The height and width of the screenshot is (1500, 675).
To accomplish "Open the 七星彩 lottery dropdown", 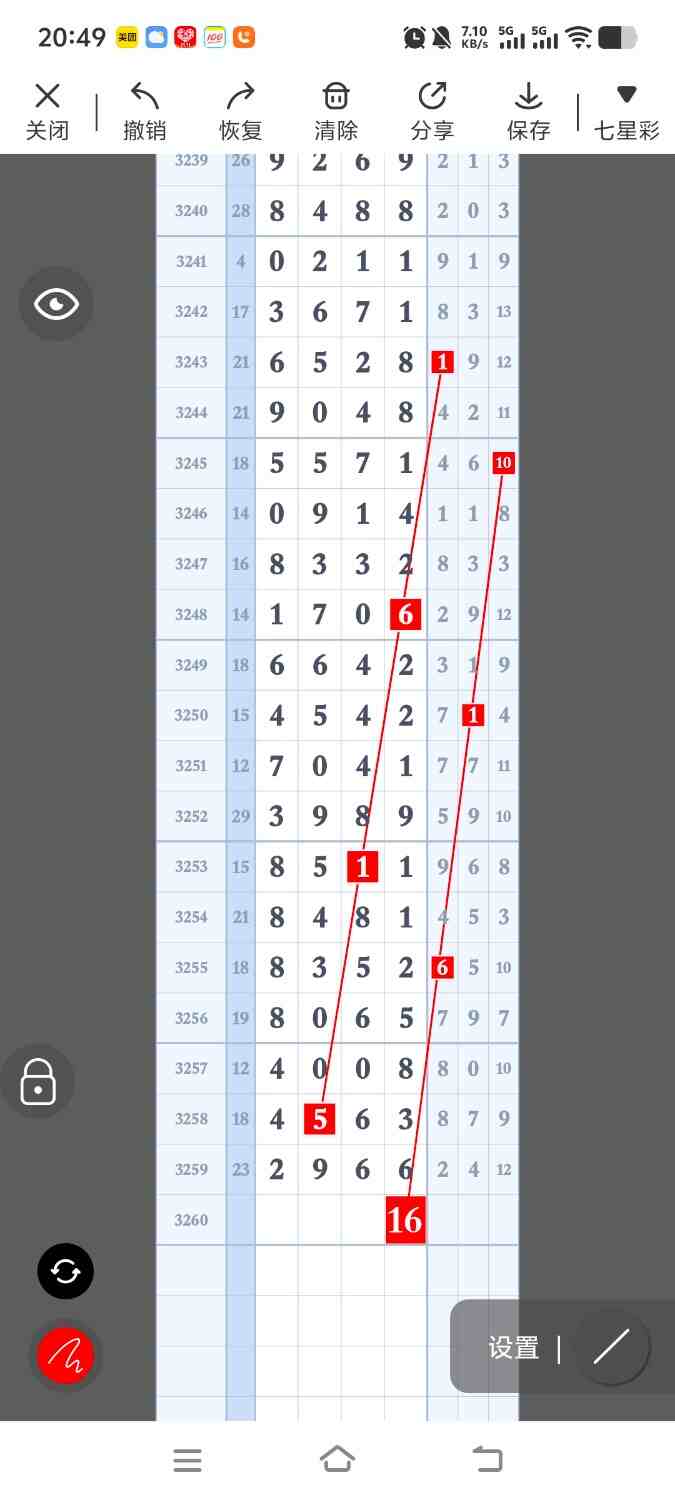I will (x=627, y=111).
